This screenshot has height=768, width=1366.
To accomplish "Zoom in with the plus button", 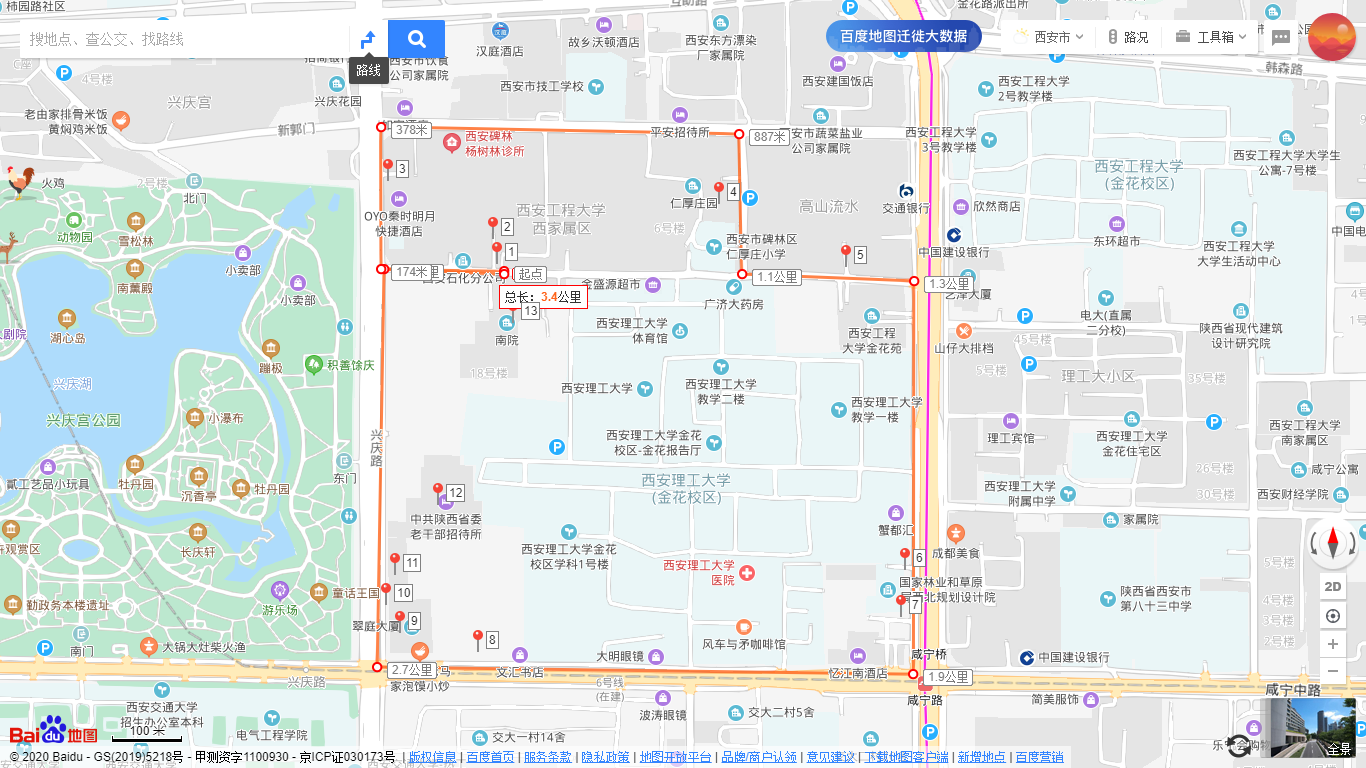I will tap(1332, 644).
